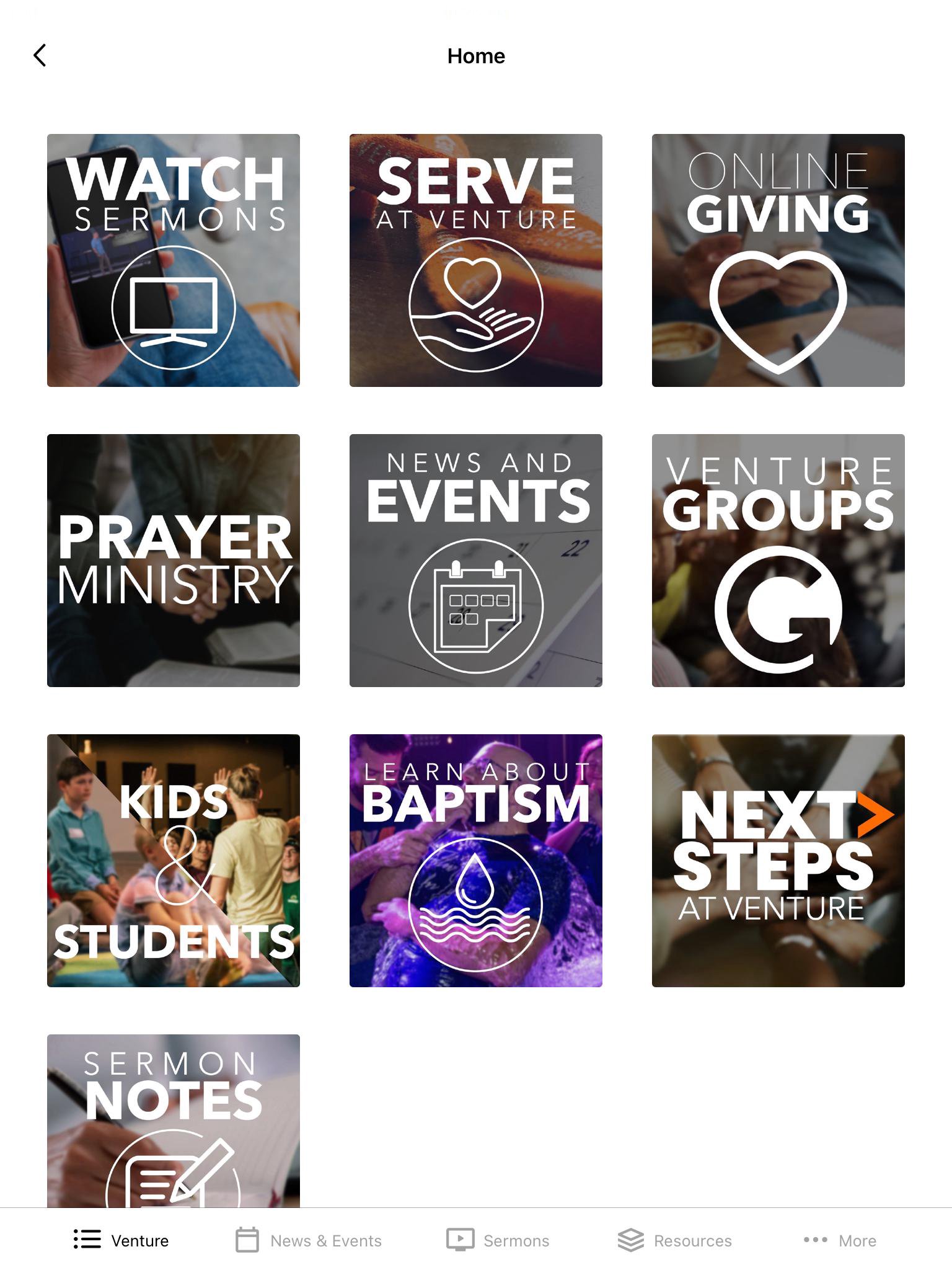Go back using the top-left arrow
952x1270 pixels.
click(x=40, y=56)
